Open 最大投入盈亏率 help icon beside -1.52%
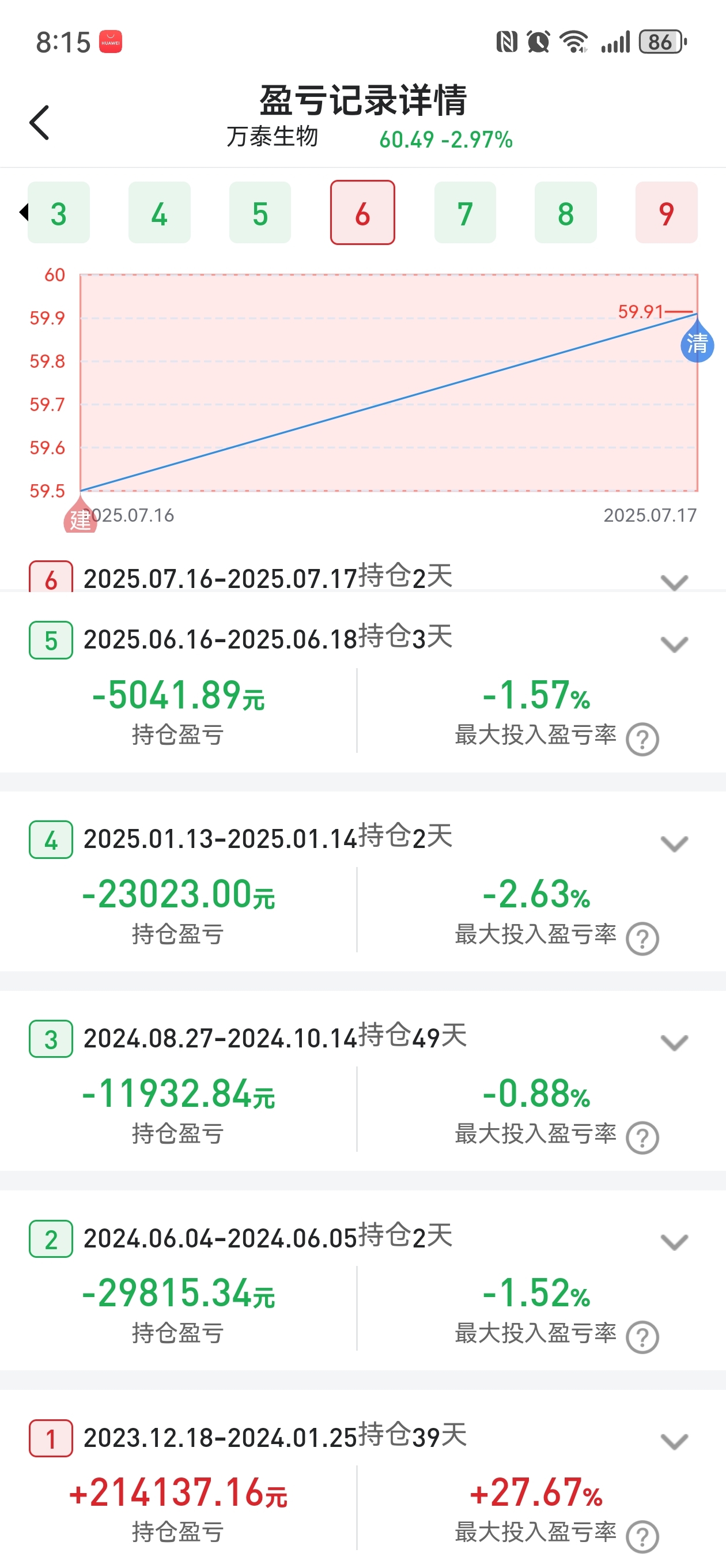Viewport: 726px width, 1568px height. (642, 1337)
